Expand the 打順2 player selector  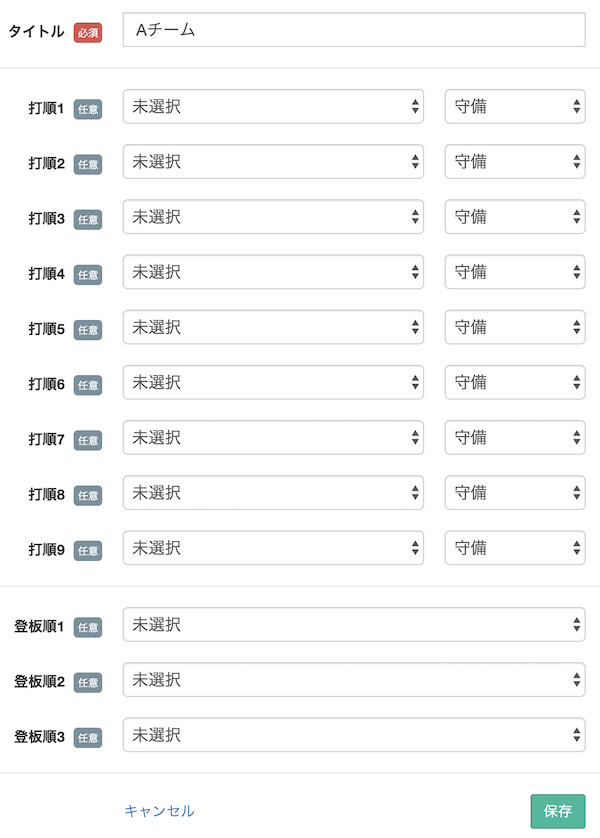pos(273,162)
